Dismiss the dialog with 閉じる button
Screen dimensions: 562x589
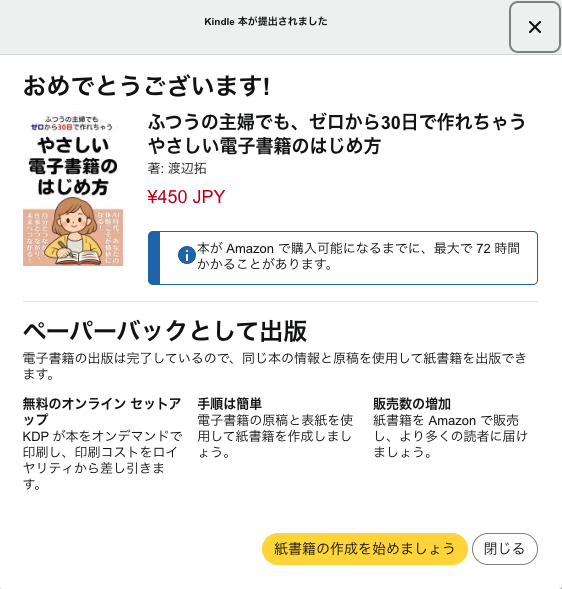(x=505, y=549)
